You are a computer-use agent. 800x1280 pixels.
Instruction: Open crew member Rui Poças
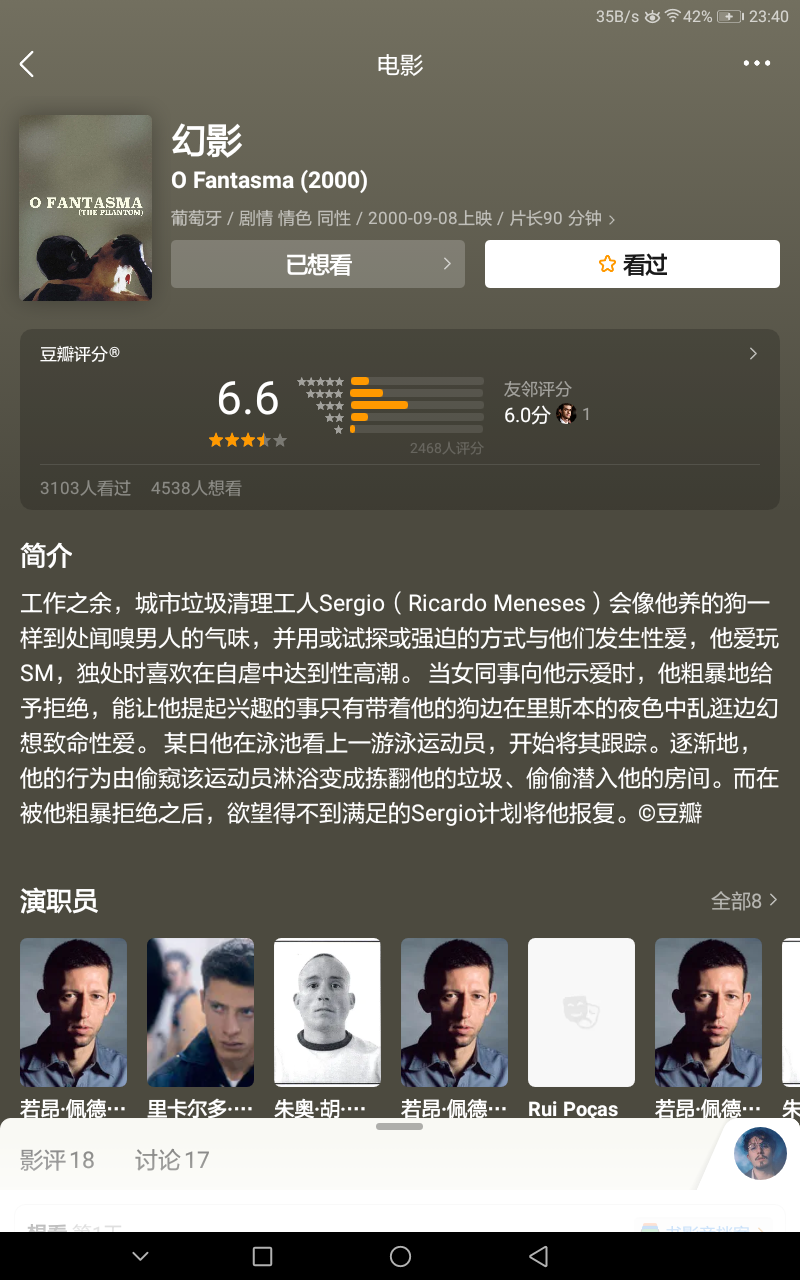(x=581, y=1012)
